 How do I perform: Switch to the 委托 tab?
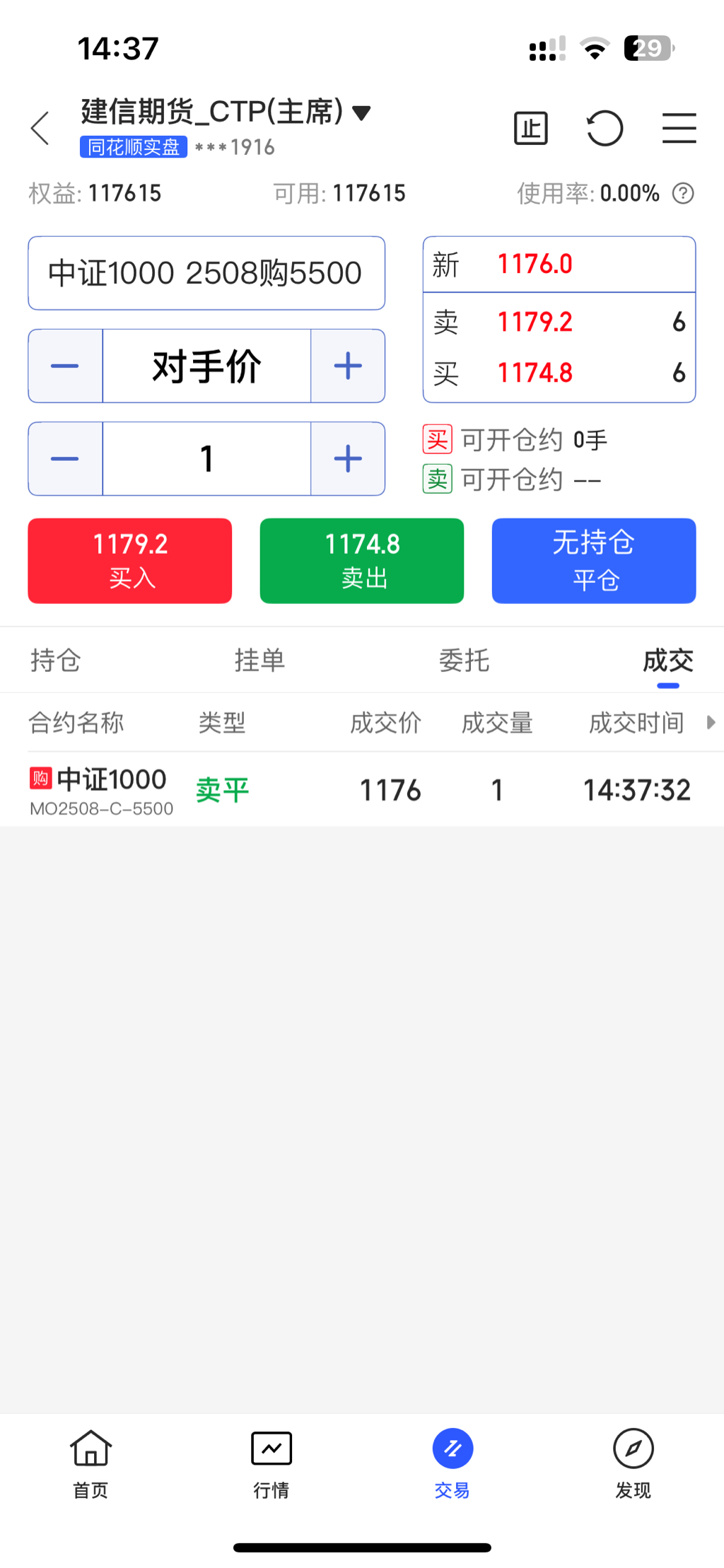(464, 661)
